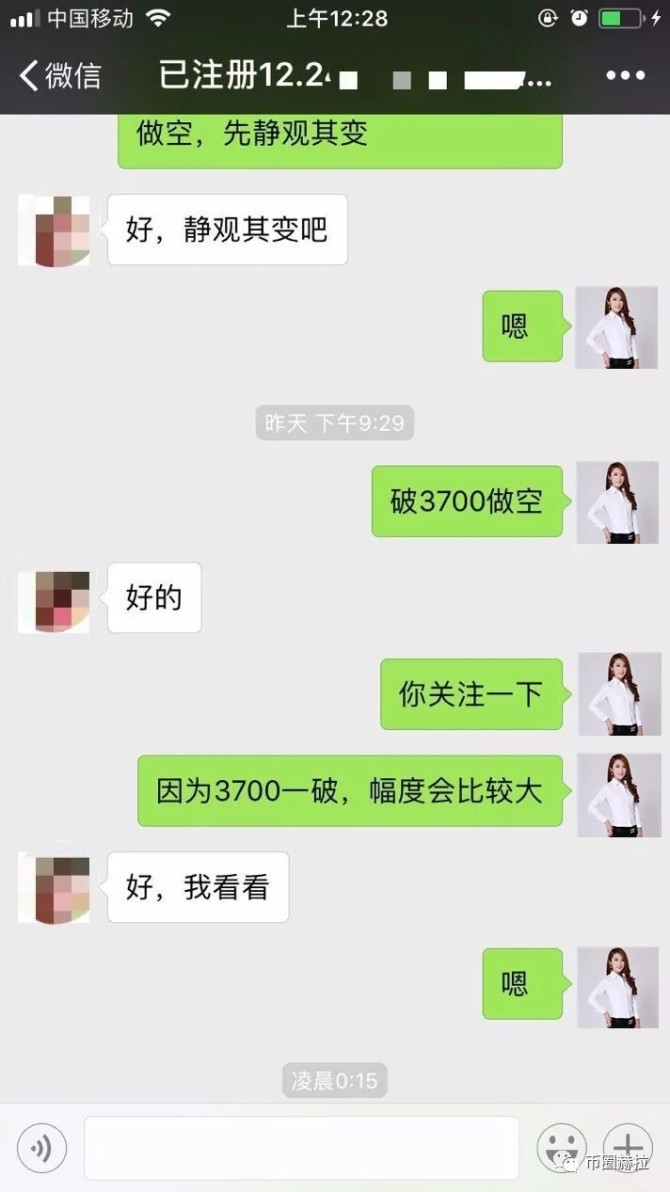Open the avatar beside the "好的" message

coord(54,600)
